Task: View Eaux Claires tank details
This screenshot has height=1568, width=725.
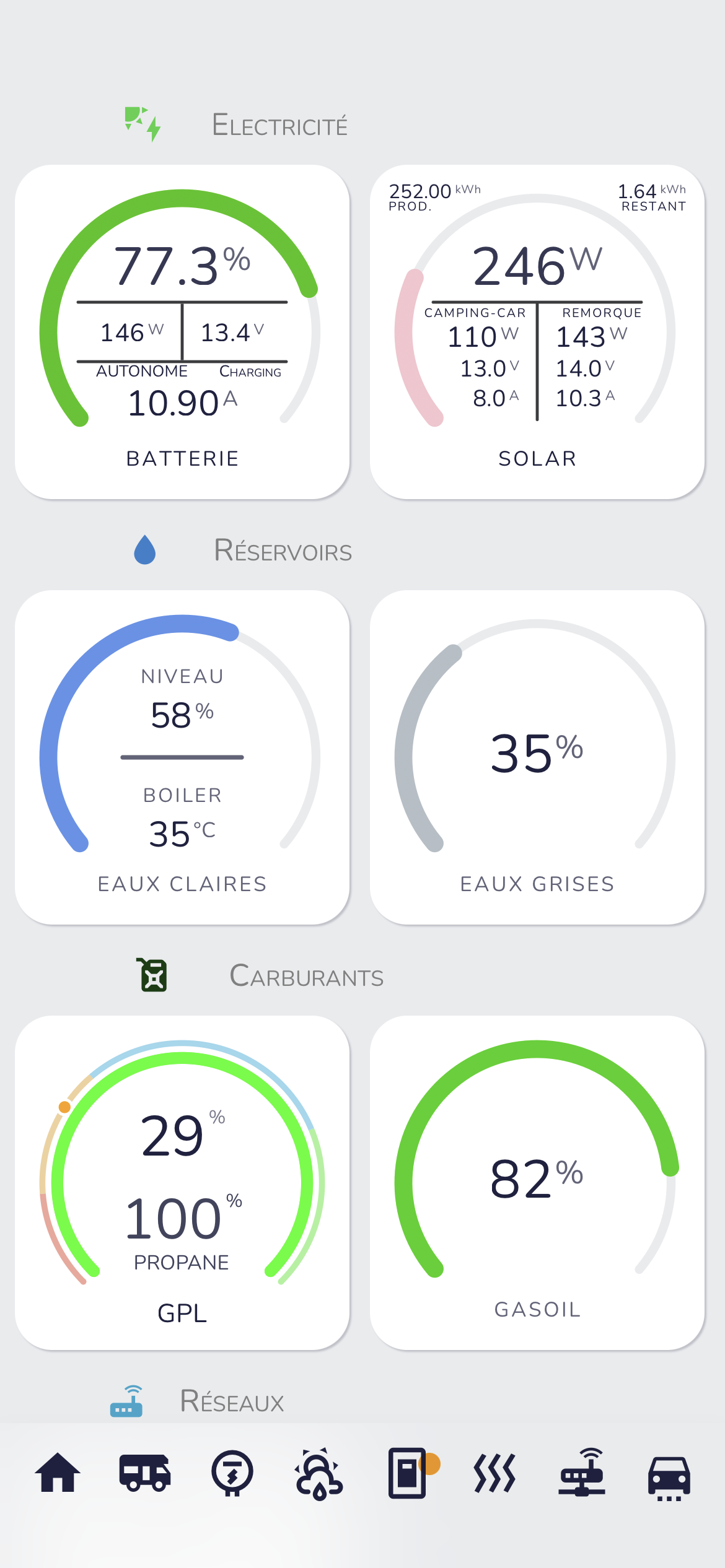Action: (x=182, y=757)
